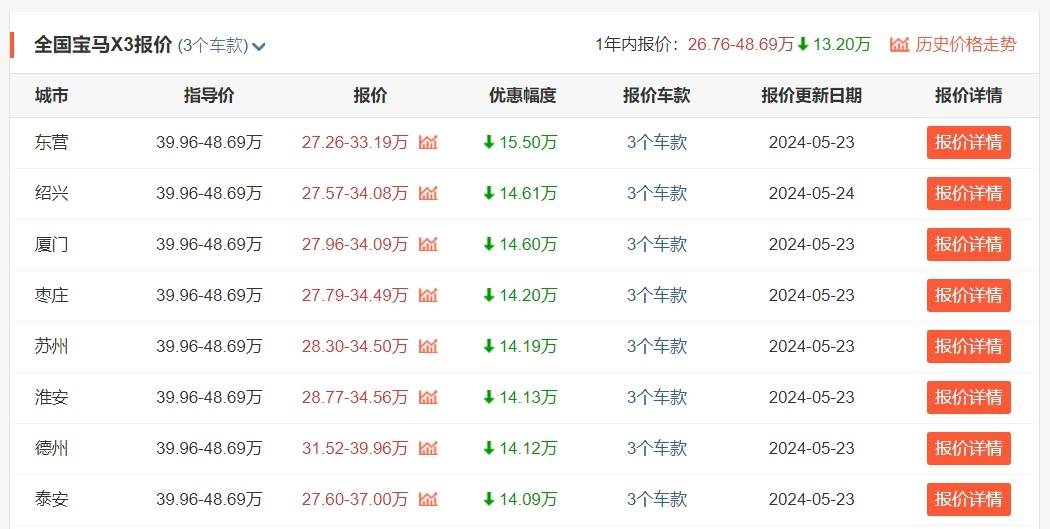This screenshot has width=1050, height=529.
Task: Open 报价详情 for 泰安
Action: point(968,499)
